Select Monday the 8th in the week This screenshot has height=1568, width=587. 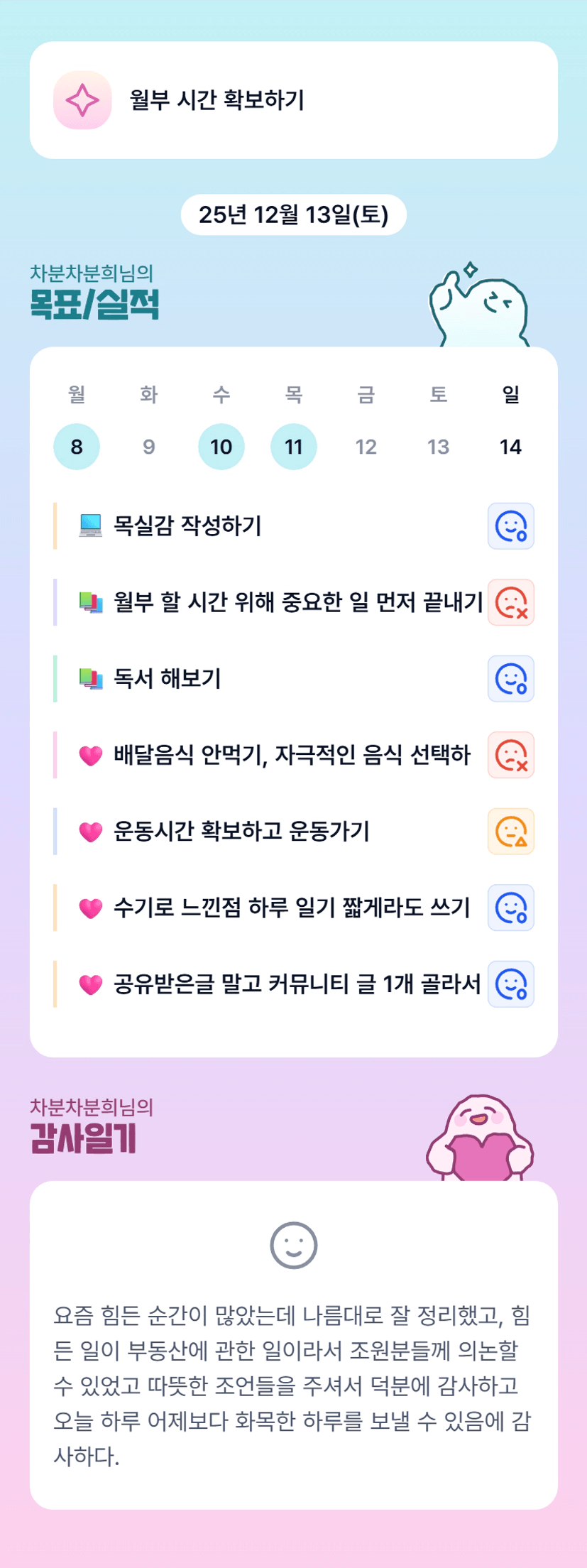coord(77,447)
